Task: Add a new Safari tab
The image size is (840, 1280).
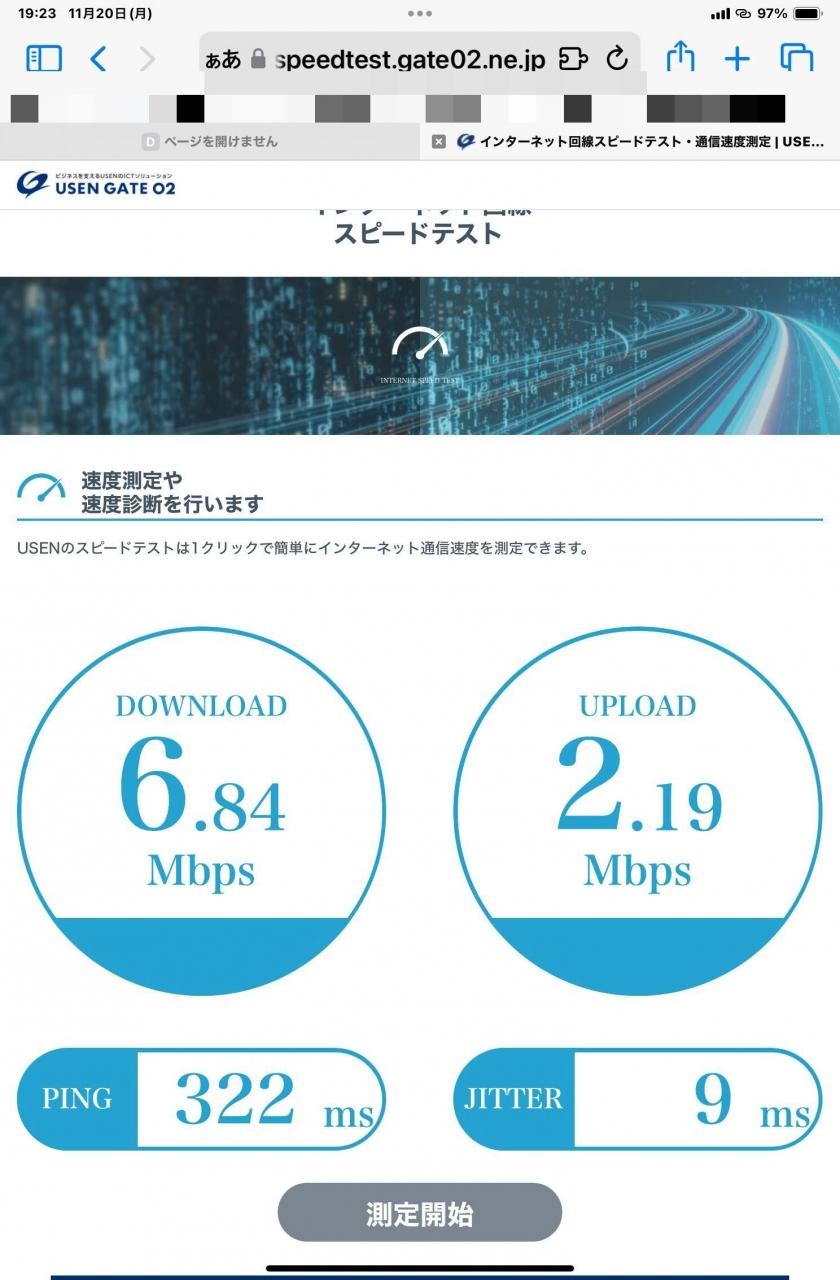Action: coord(737,59)
